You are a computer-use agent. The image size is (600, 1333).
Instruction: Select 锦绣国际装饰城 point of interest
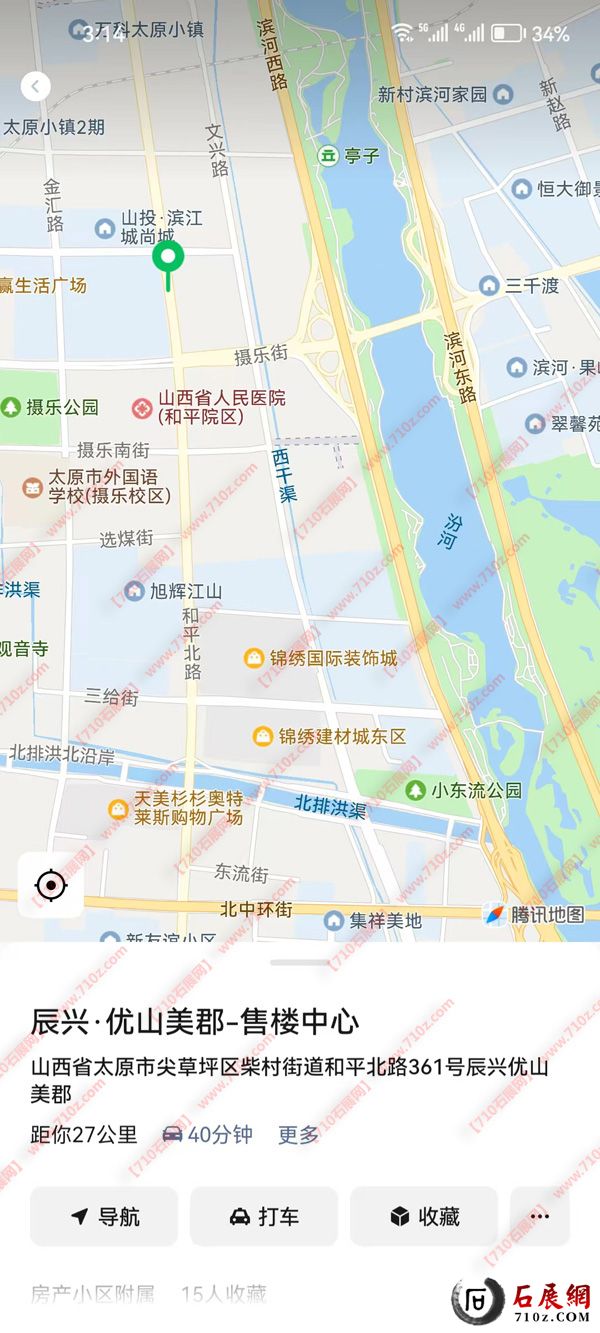pyautogui.click(x=255, y=658)
